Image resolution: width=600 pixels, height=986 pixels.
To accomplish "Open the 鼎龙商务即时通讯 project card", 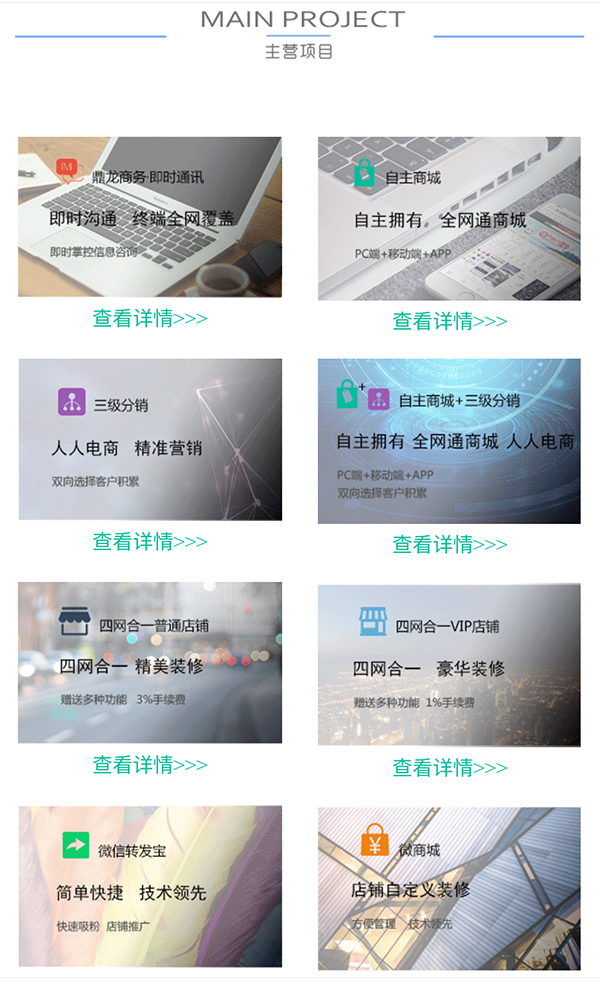I will [x=150, y=217].
